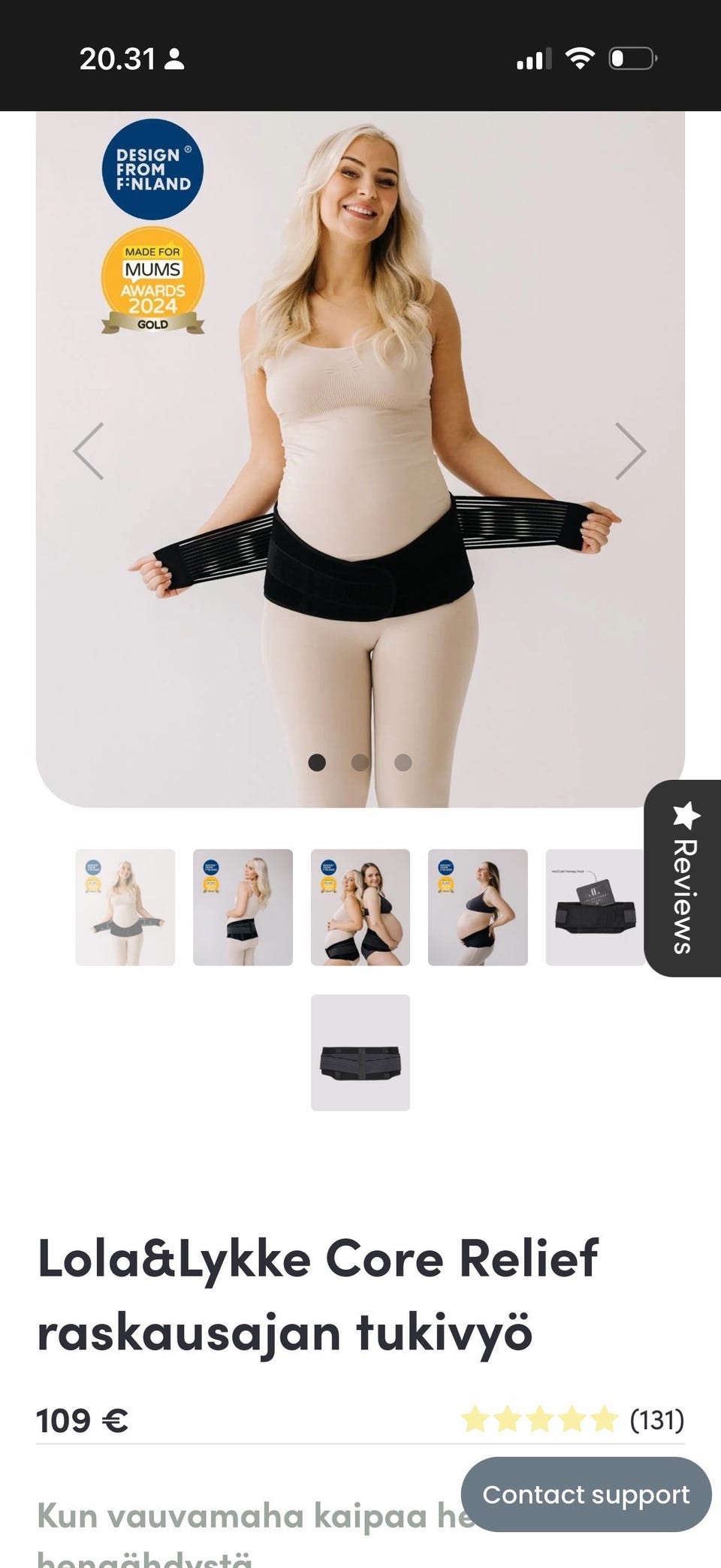This screenshot has height=1568, width=721.
Task: Select thumbnail of the belt alone
Action: coord(360,1052)
